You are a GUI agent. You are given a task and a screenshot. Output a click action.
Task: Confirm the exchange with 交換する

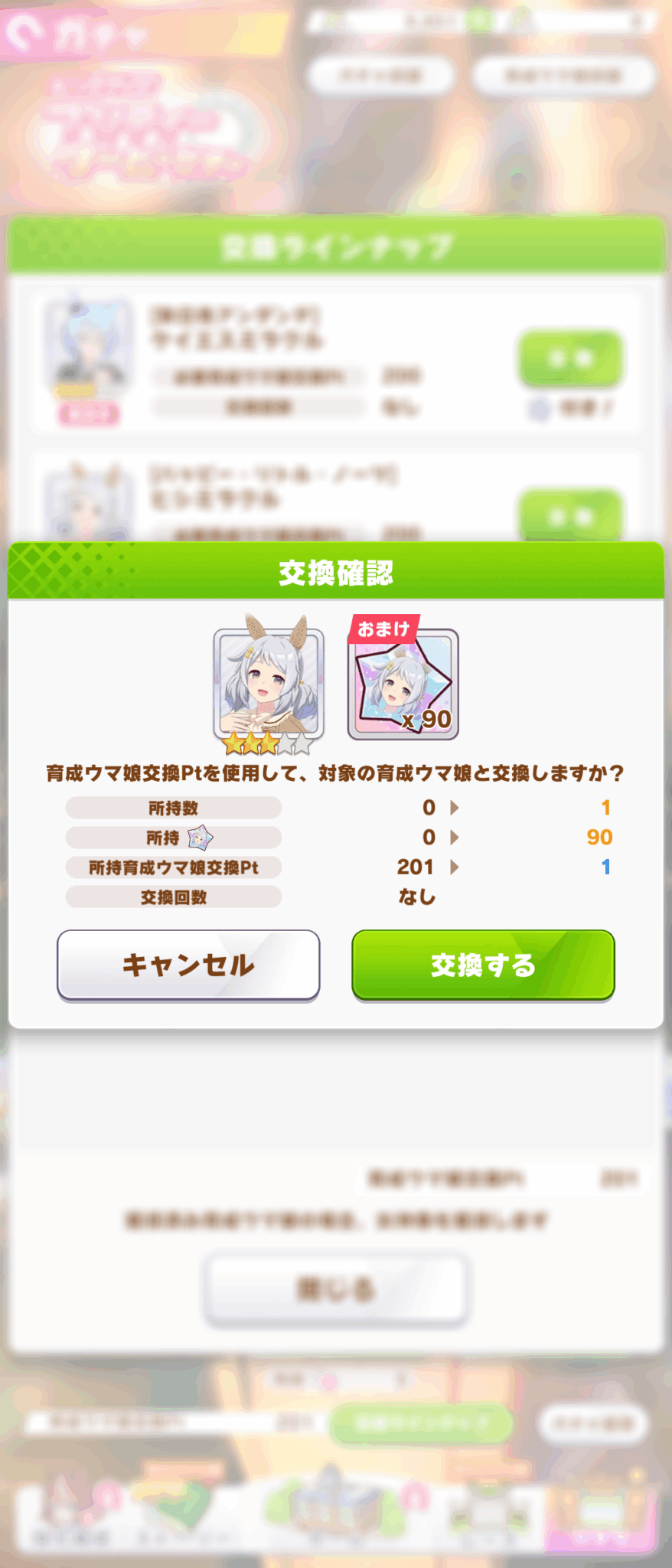point(483,964)
